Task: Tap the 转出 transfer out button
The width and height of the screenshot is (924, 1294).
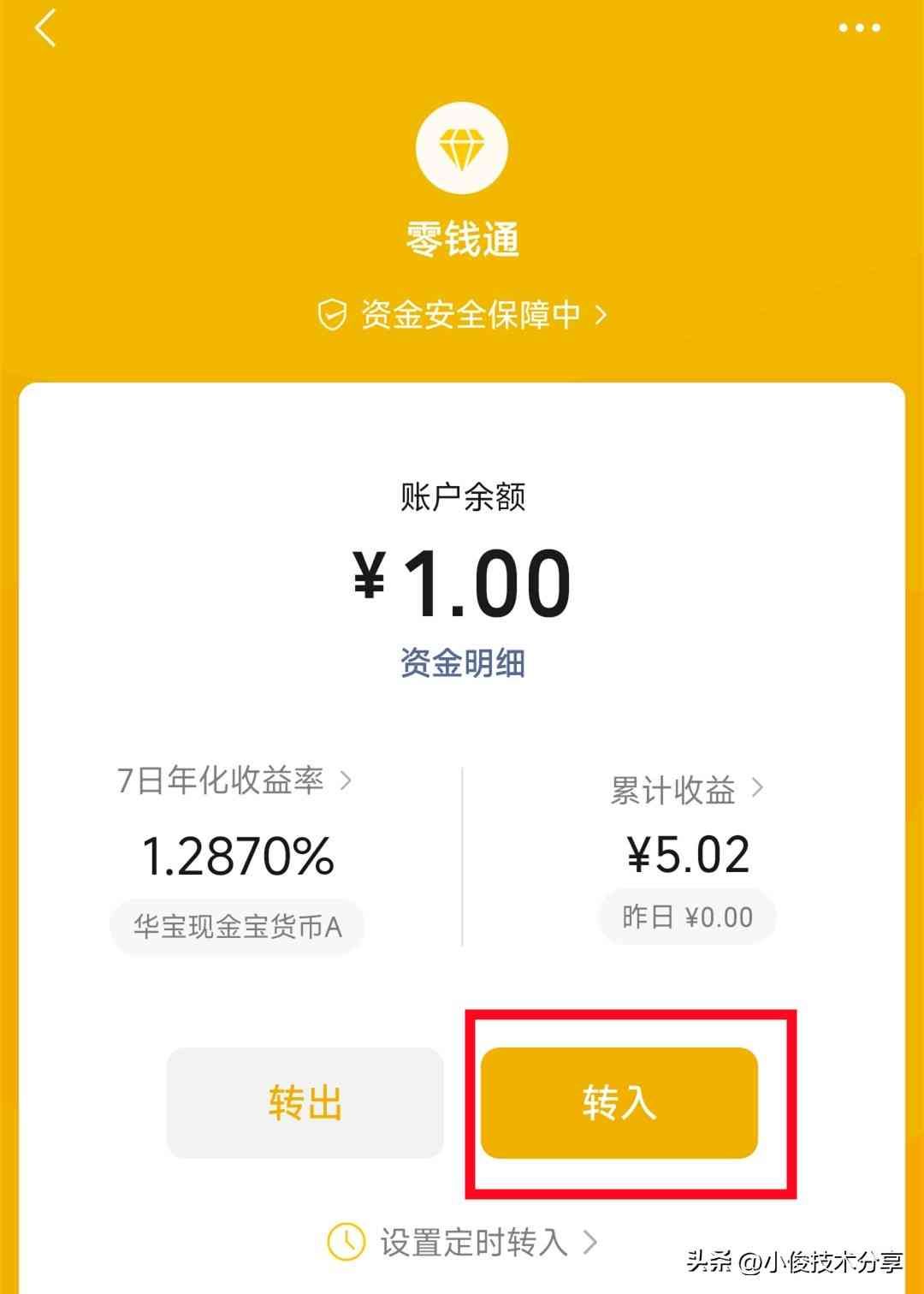Action: [x=305, y=1102]
